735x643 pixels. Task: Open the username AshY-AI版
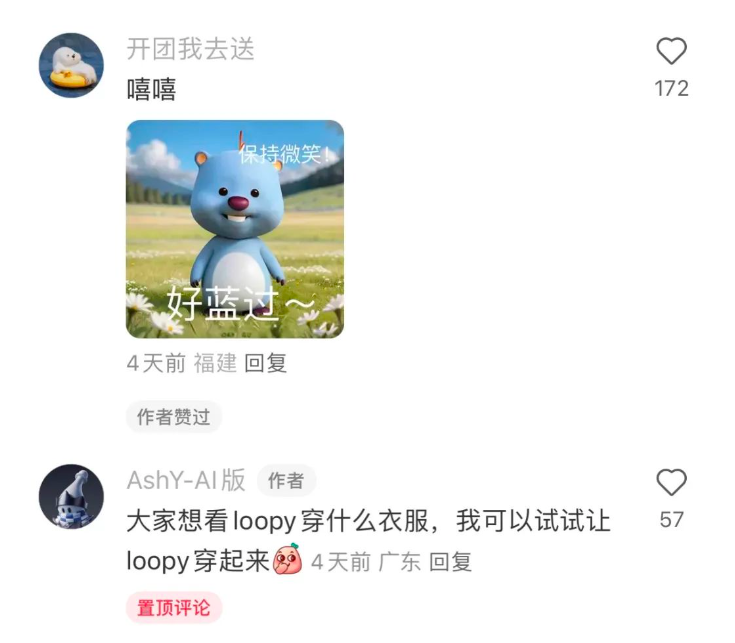[186, 480]
